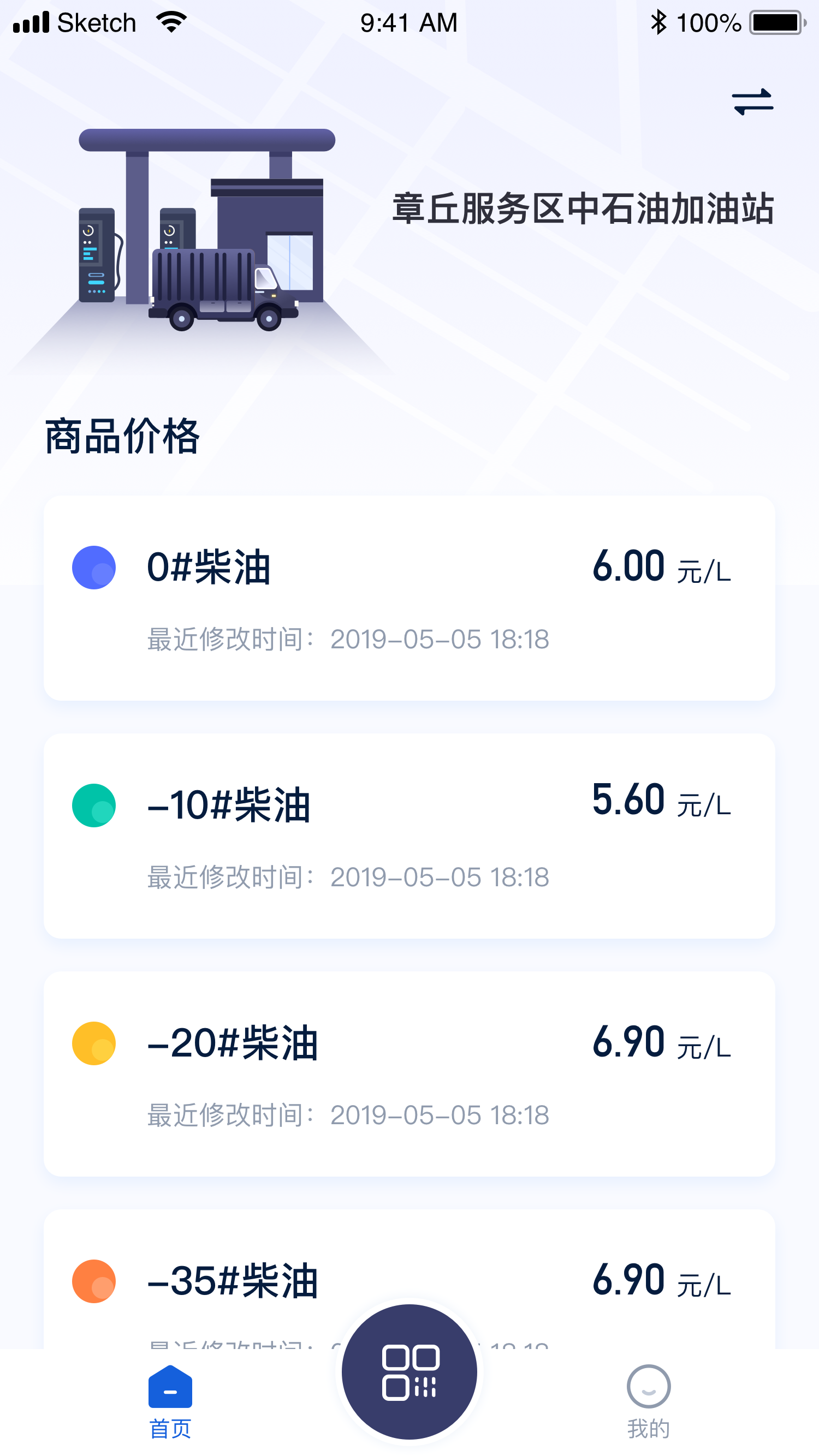Image resolution: width=819 pixels, height=1456 pixels.
Task: Click the orange swatch beside -35#柴油
Action: pyautogui.click(x=94, y=1281)
